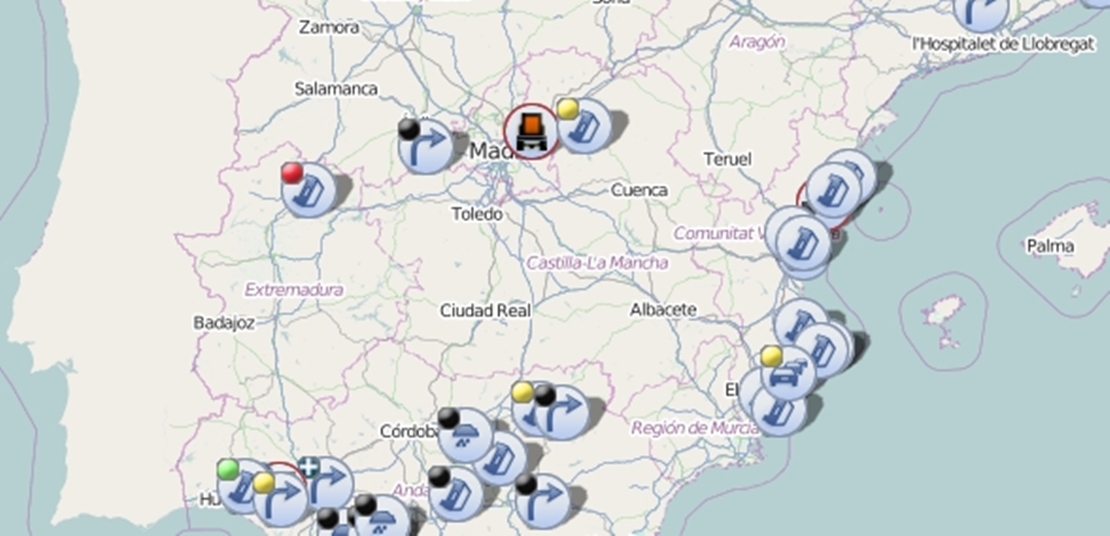Screen dimensions: 1110x536
Task: Open the orange truck marker near Madrid
Action: [531, 131]
